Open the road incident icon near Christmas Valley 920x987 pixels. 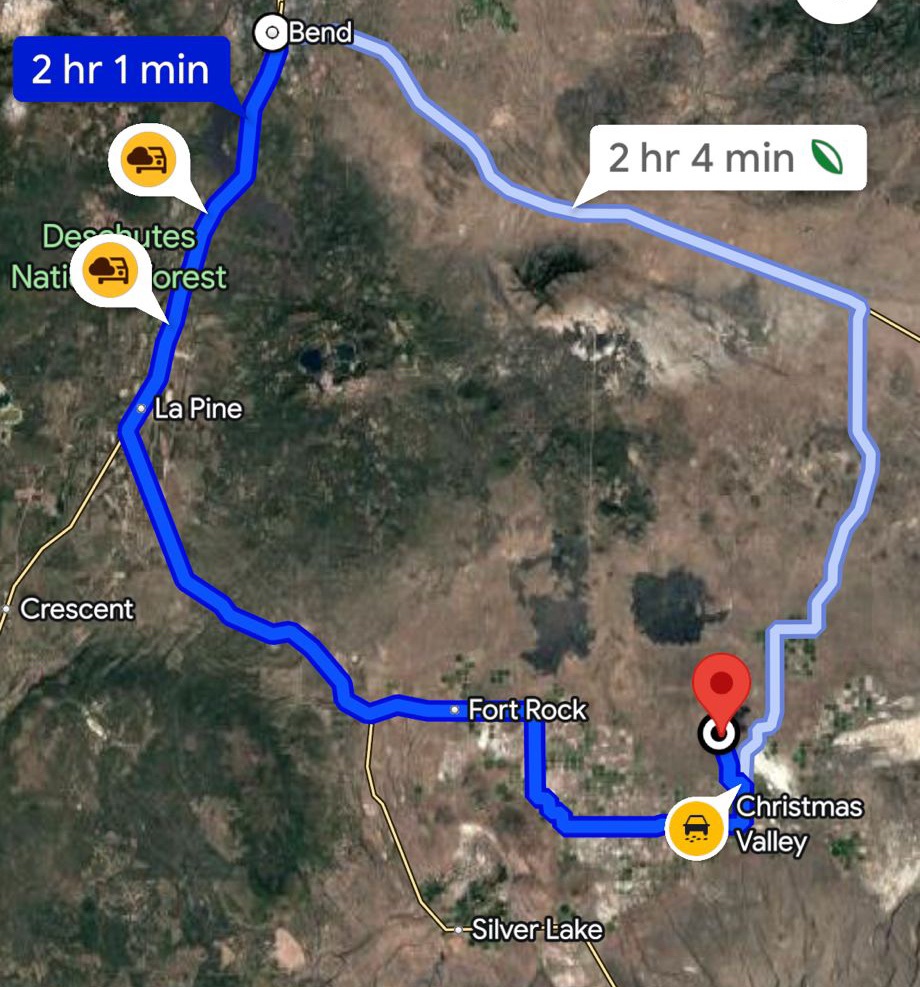click(x=696, y=827)
